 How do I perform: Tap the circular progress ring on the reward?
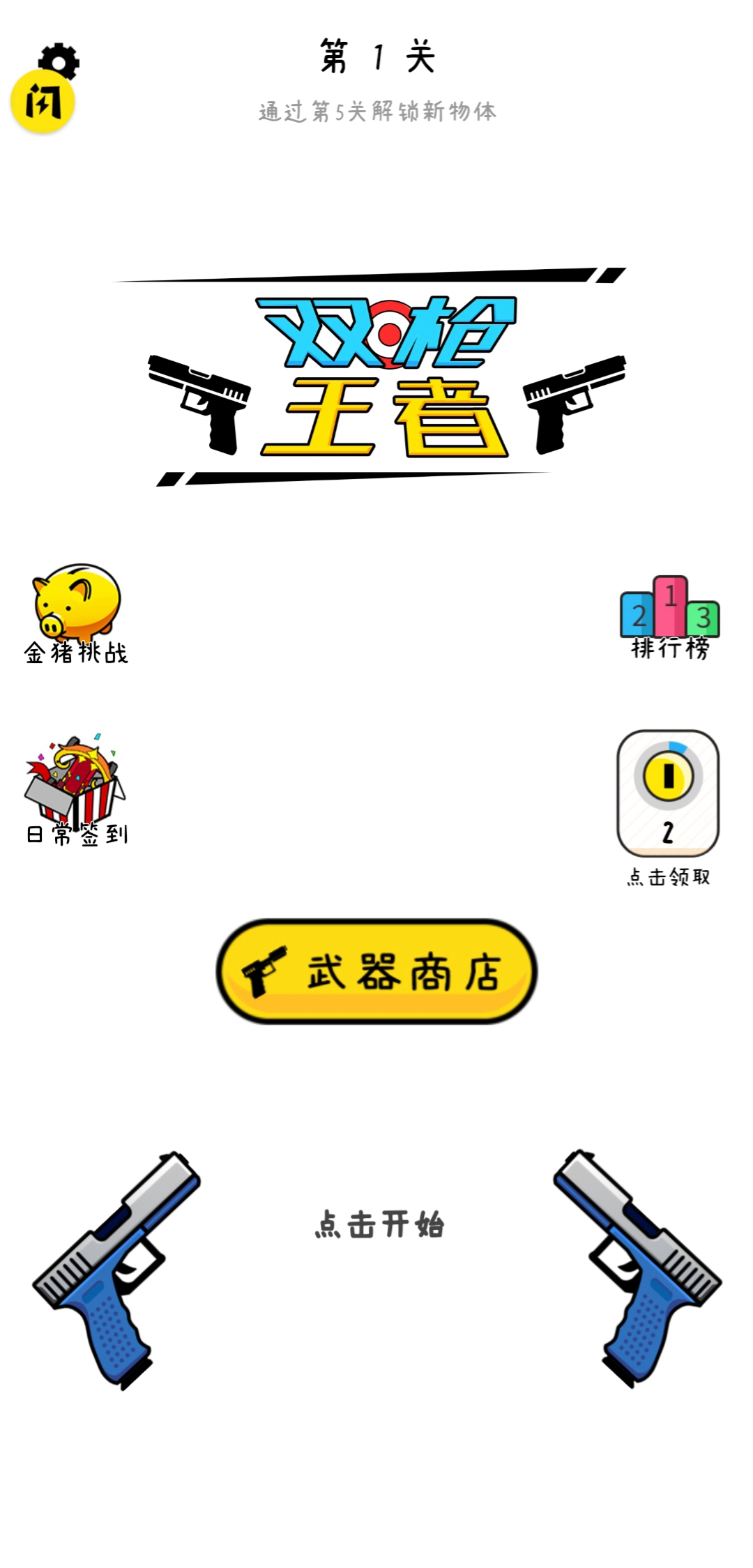click(667, 774)
